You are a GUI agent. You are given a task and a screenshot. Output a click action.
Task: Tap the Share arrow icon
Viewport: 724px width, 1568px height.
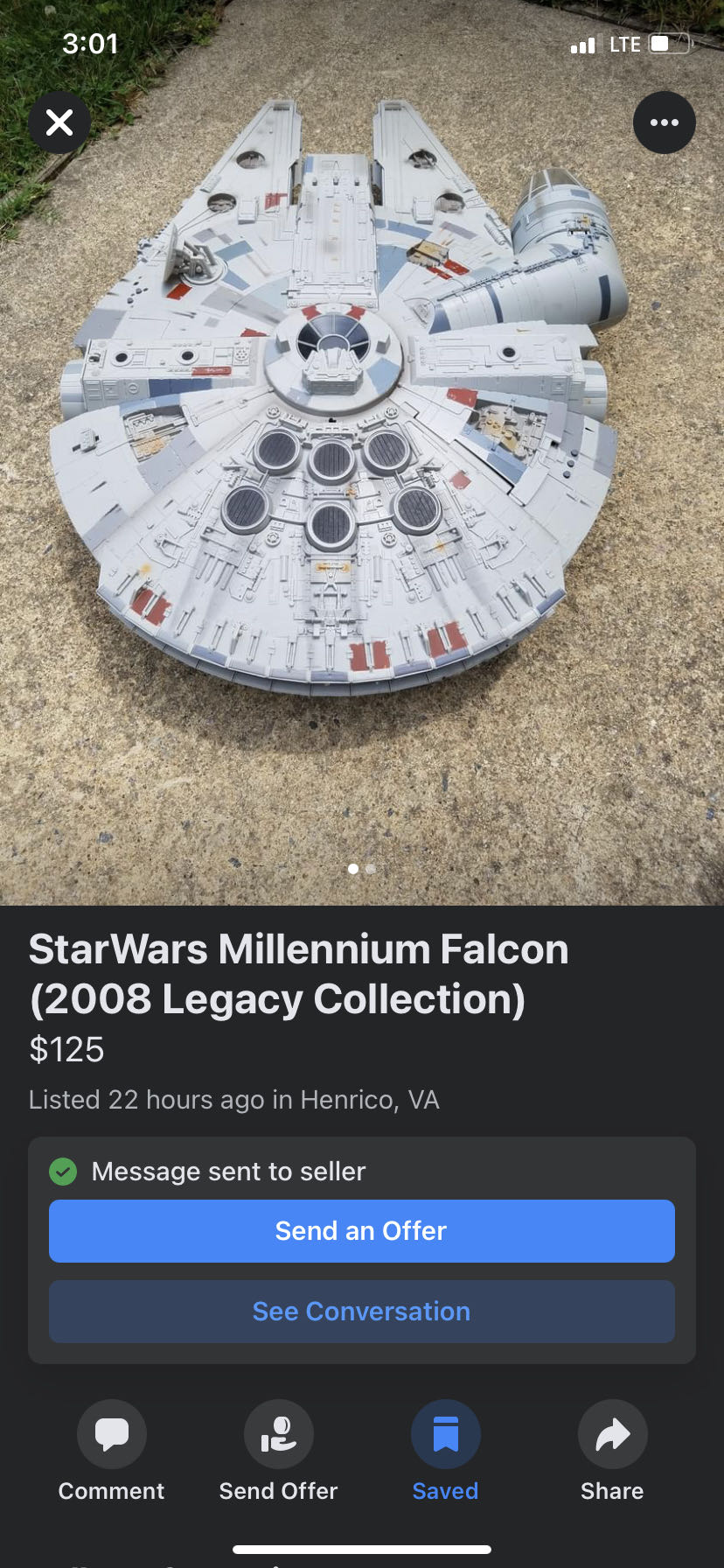pyautogui.click(x=611, y=1434)
